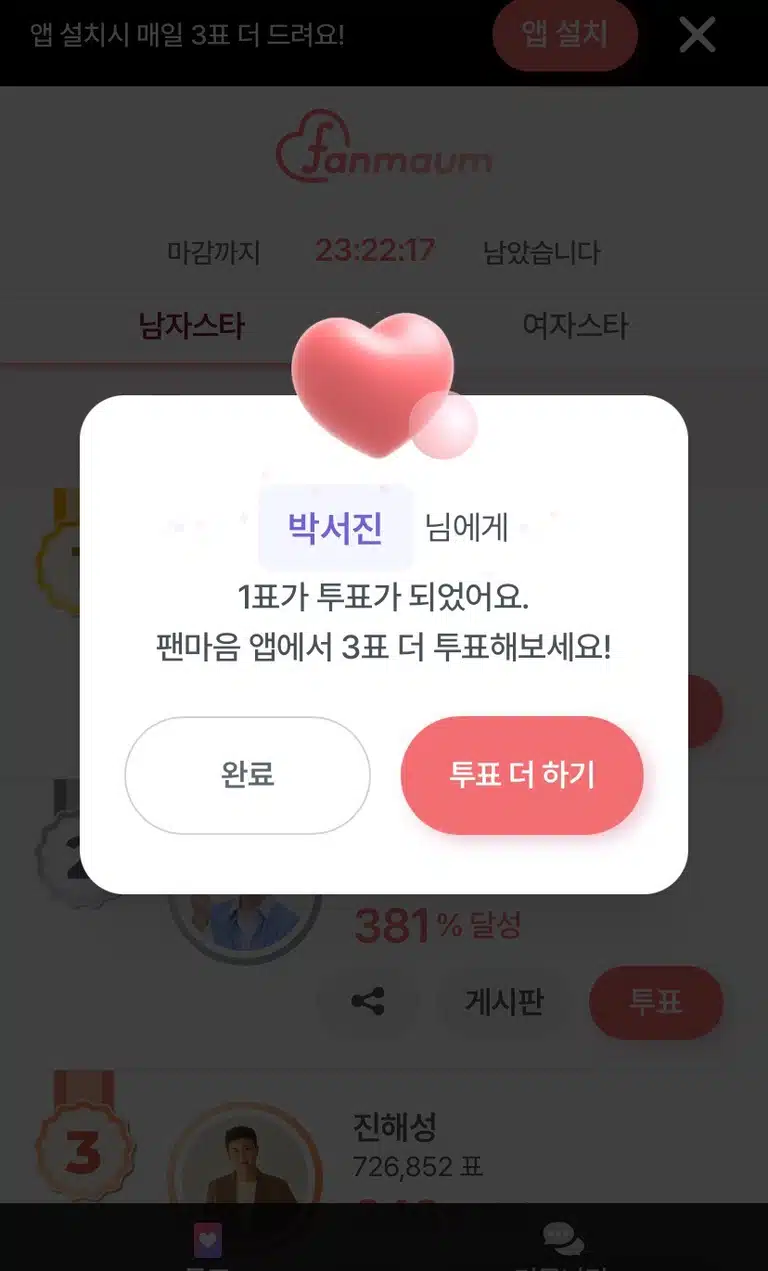Tap the 앱 설치 button in banner

coord(565,35)
